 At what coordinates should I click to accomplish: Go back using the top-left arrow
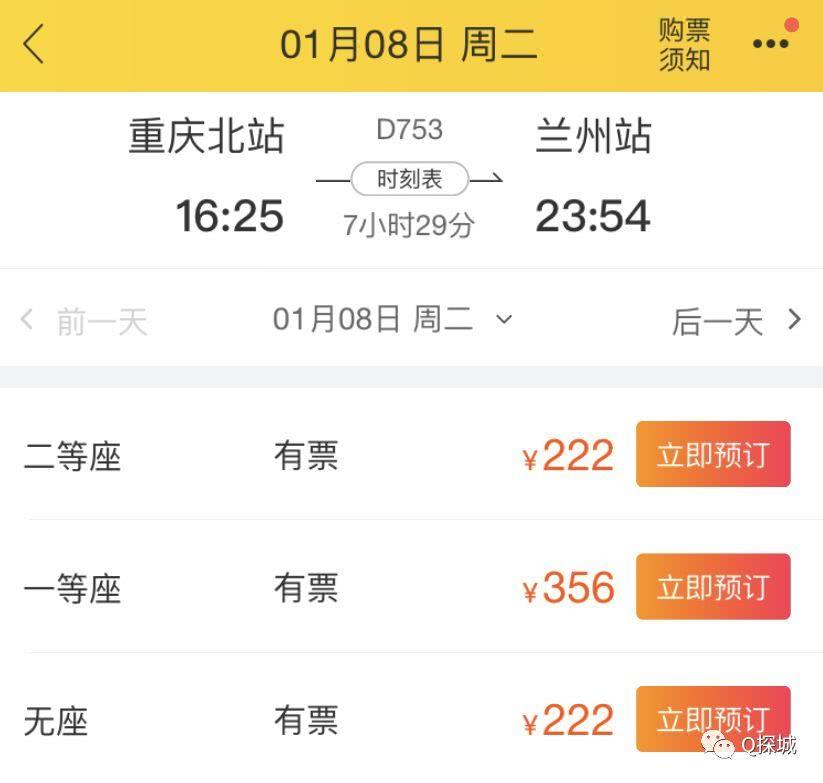[35, 45]
